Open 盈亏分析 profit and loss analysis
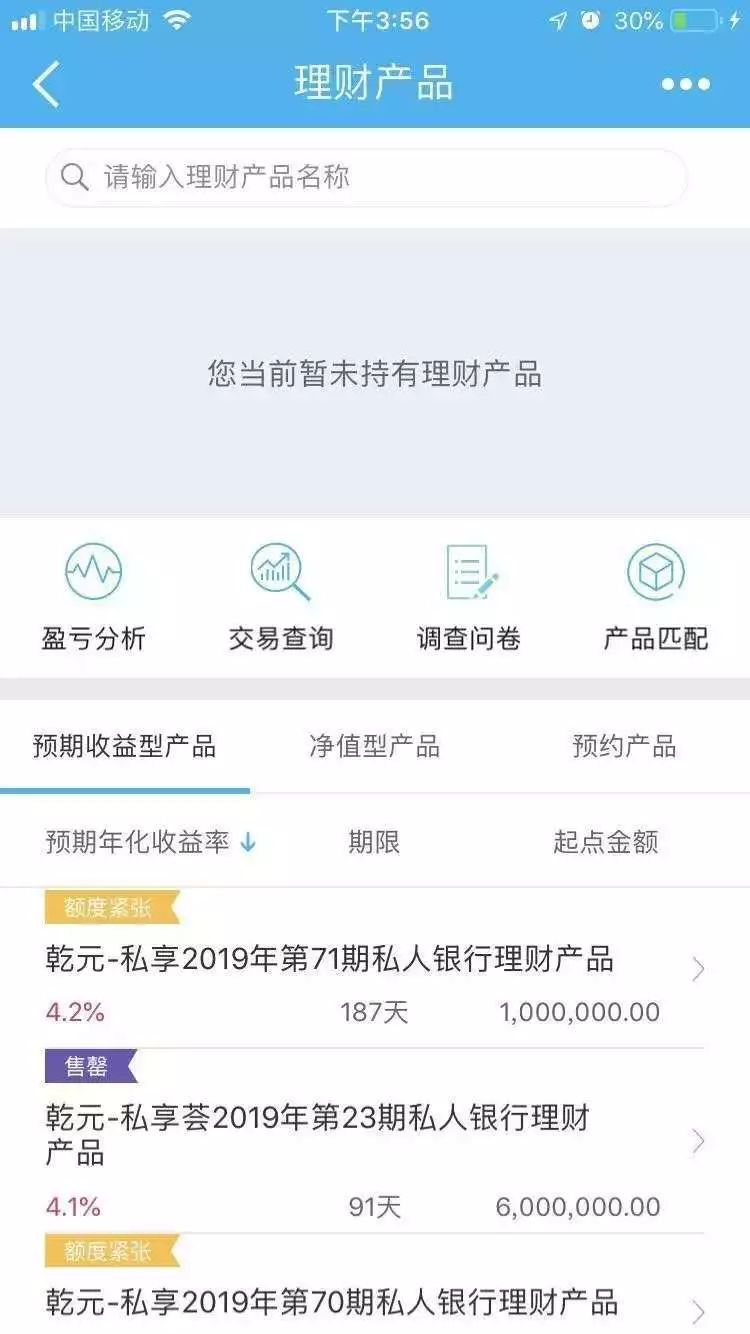Viewport: 750px width, 1334px height. pos(93,597)
